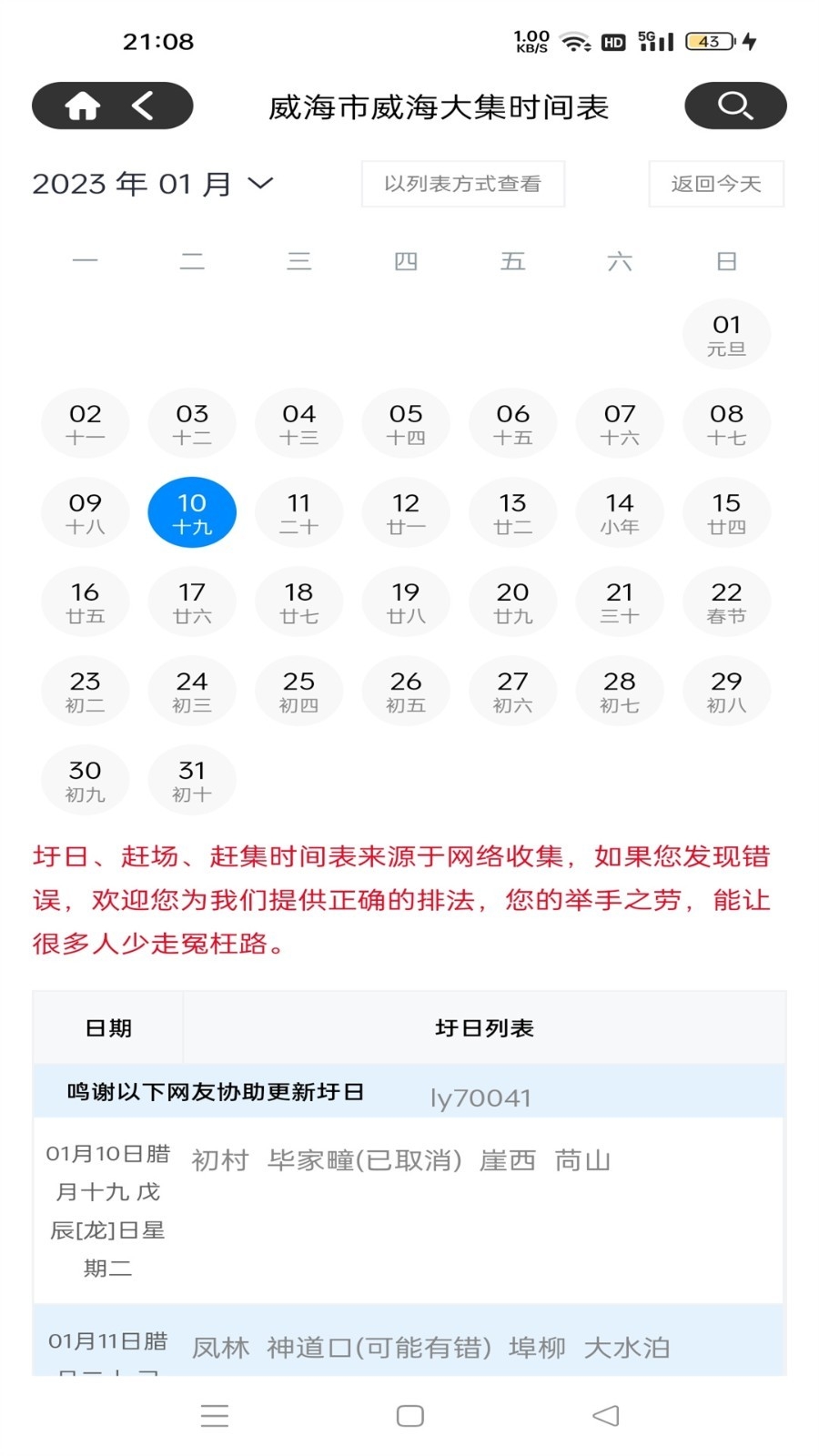
Task: Select date 05 十四 on calendar
Action: pyautogui.click(x=405, y=423)
